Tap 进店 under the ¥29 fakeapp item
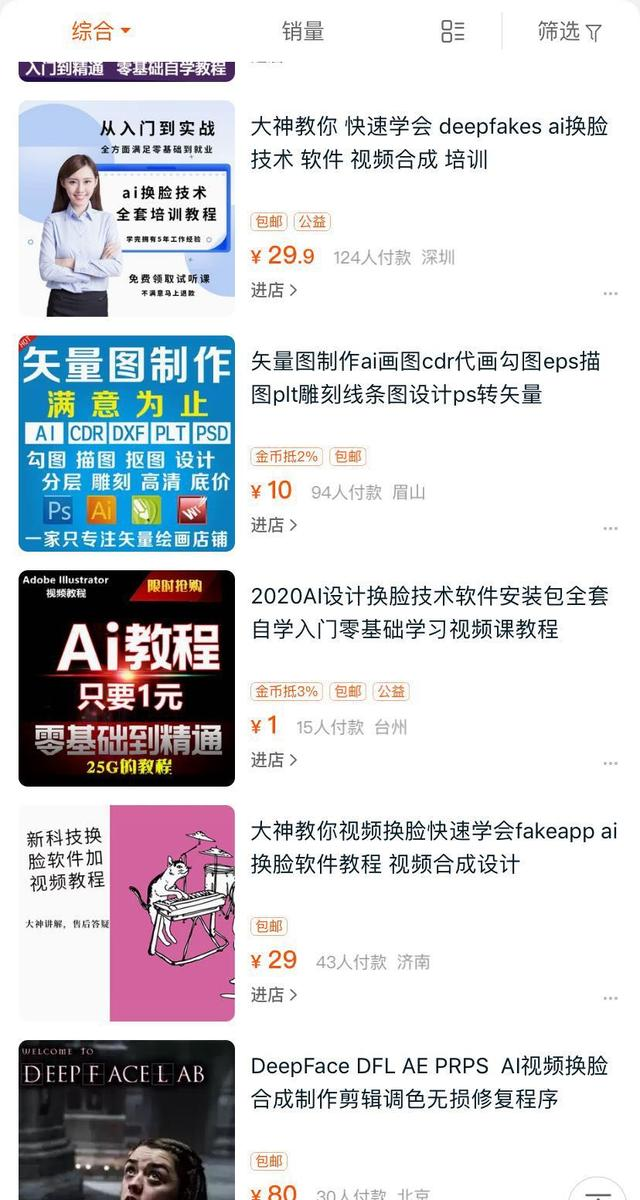 pos(273,995)
